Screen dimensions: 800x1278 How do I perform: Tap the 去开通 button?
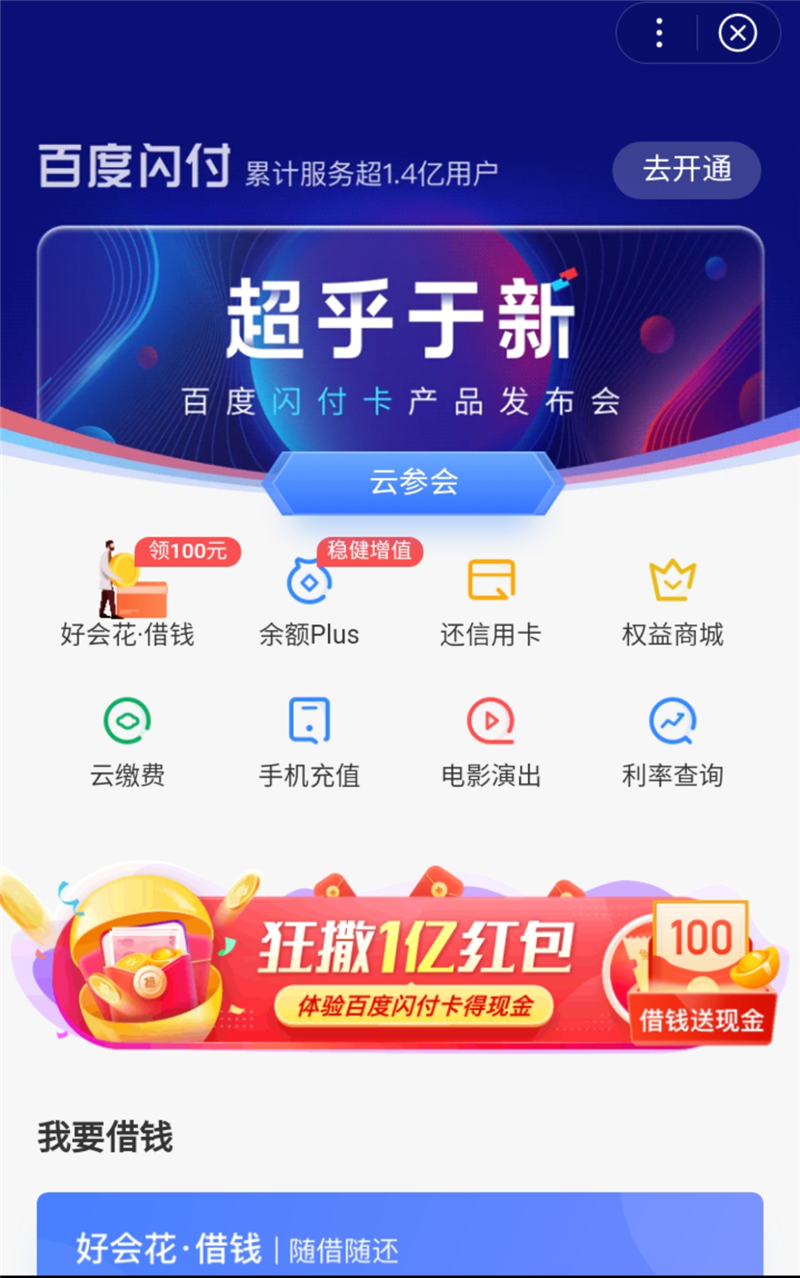coord(686,170)
